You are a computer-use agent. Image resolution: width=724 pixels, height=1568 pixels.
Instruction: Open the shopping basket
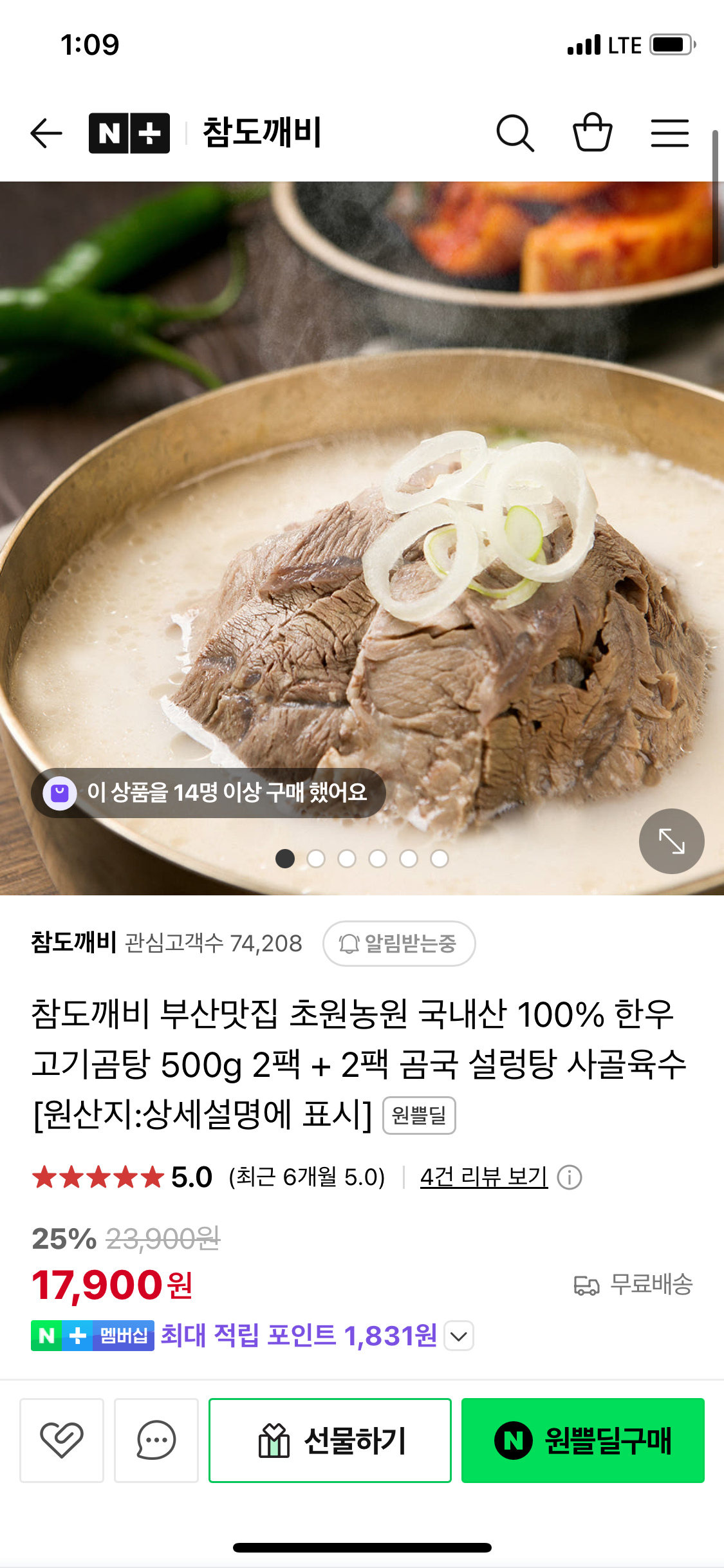[592, 133]
